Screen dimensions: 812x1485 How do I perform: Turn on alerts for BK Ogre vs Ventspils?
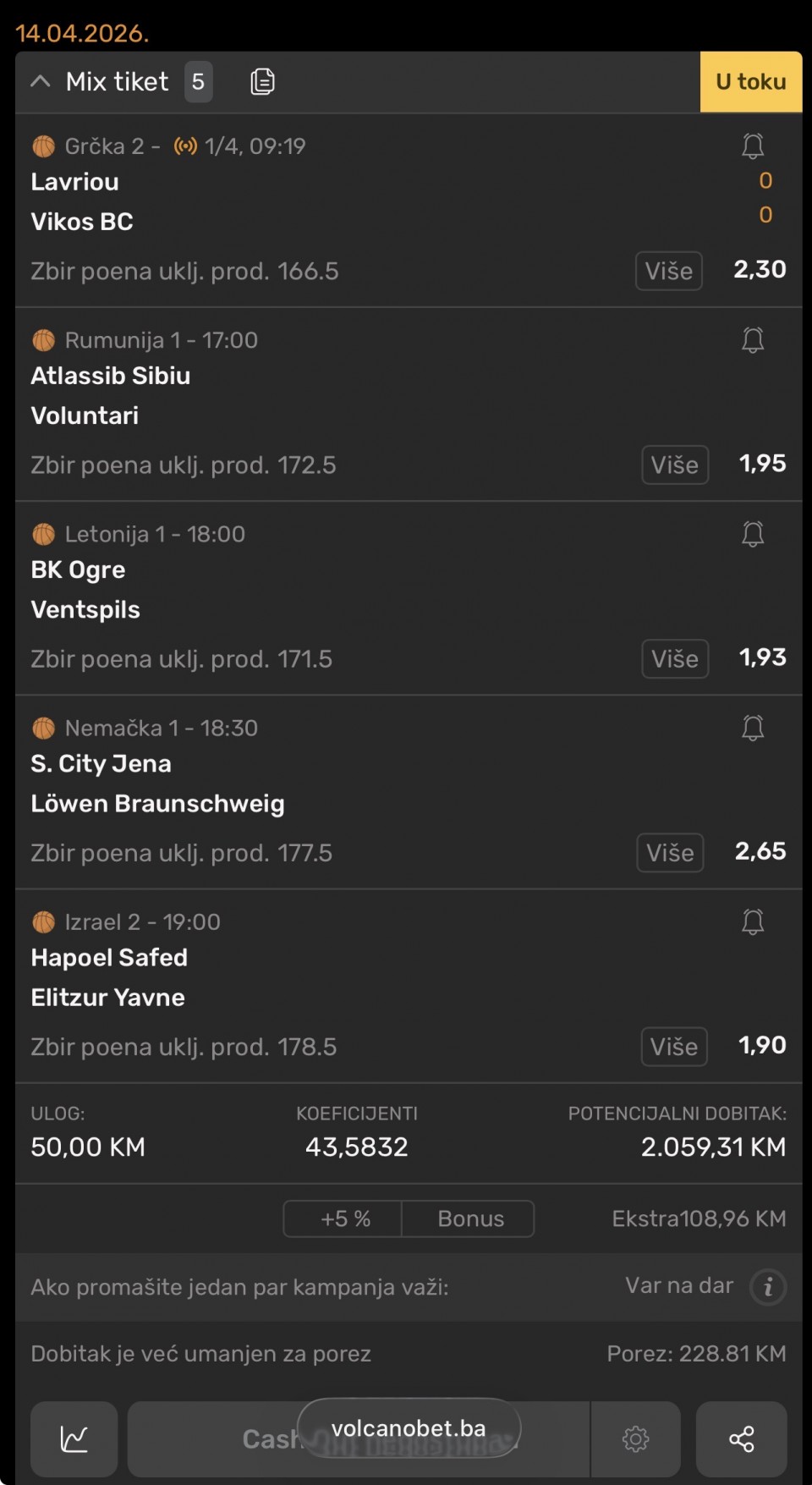coord(752,534)
